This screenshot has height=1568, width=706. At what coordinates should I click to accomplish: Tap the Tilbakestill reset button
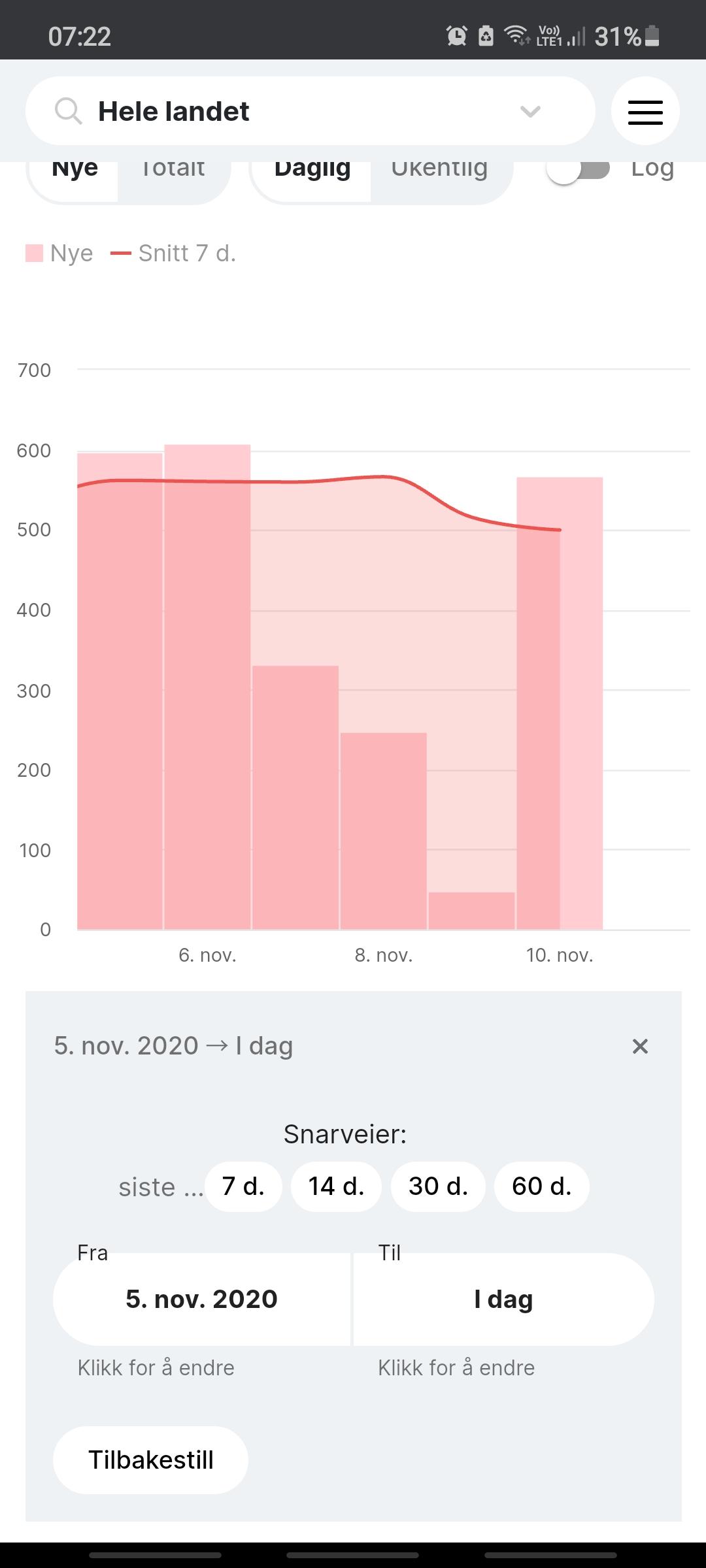tap(150, 1460)
